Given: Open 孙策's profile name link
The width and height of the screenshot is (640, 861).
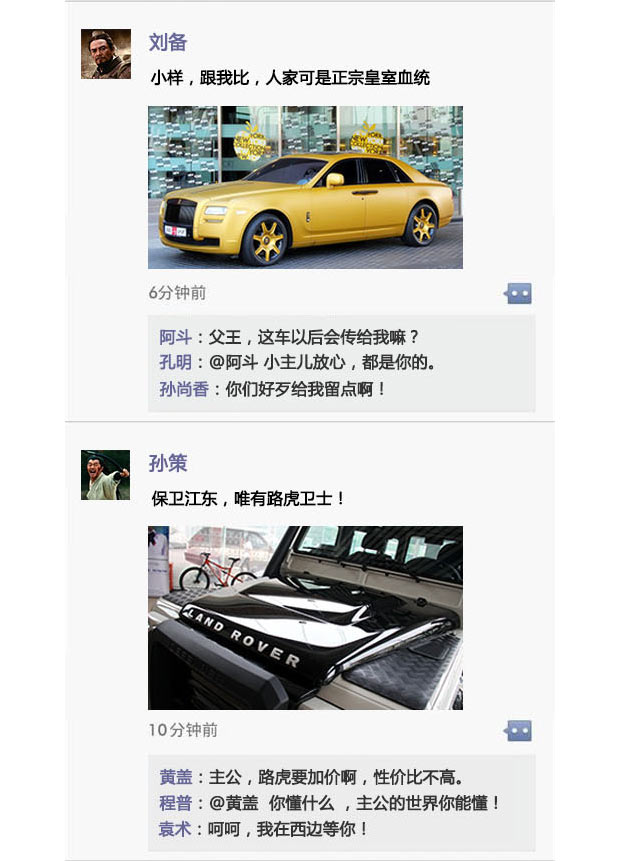Looking at the screenshot, I should (x=168, y=464).
